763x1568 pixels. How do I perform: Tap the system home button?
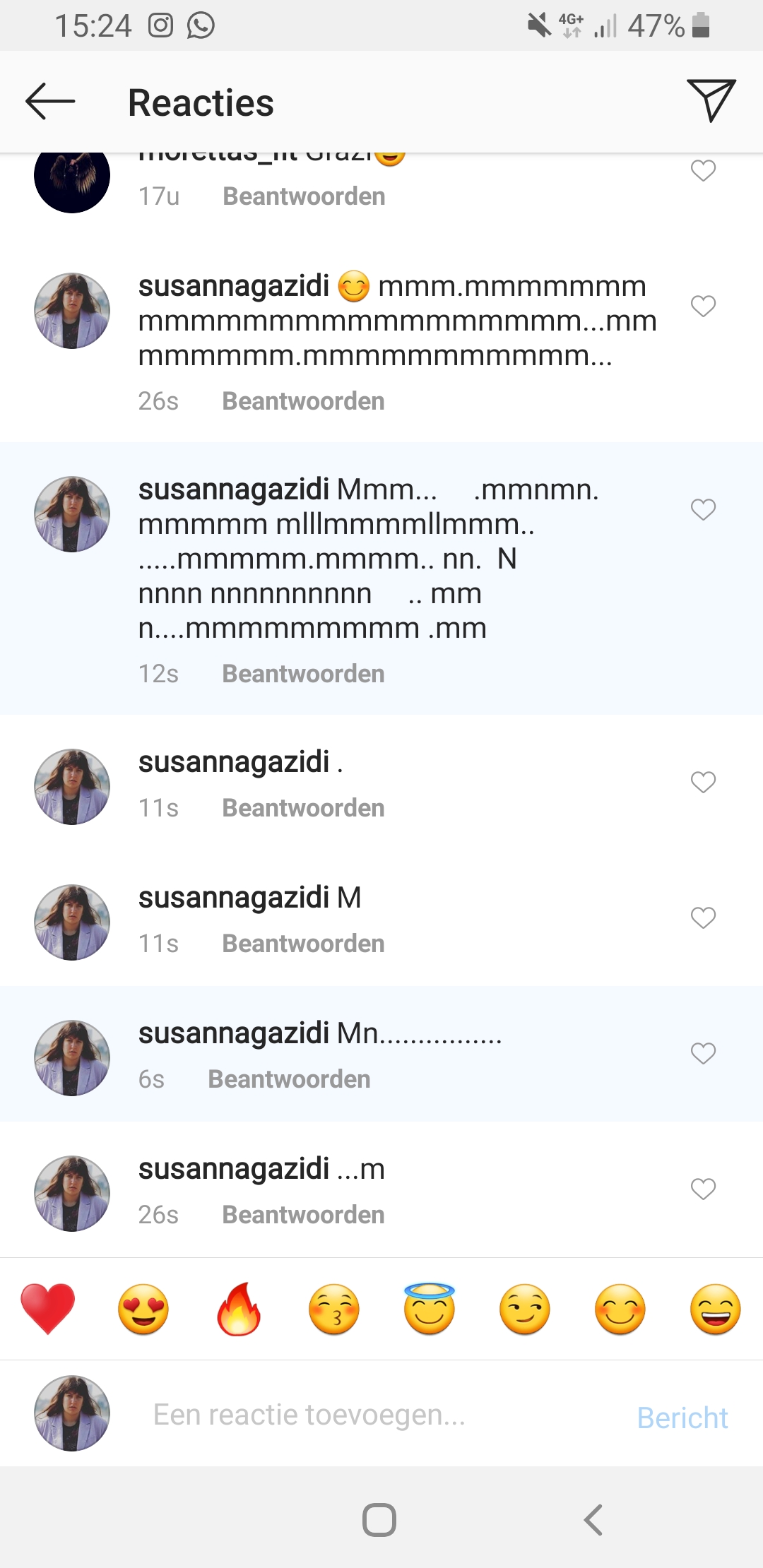click(379, 1519)
